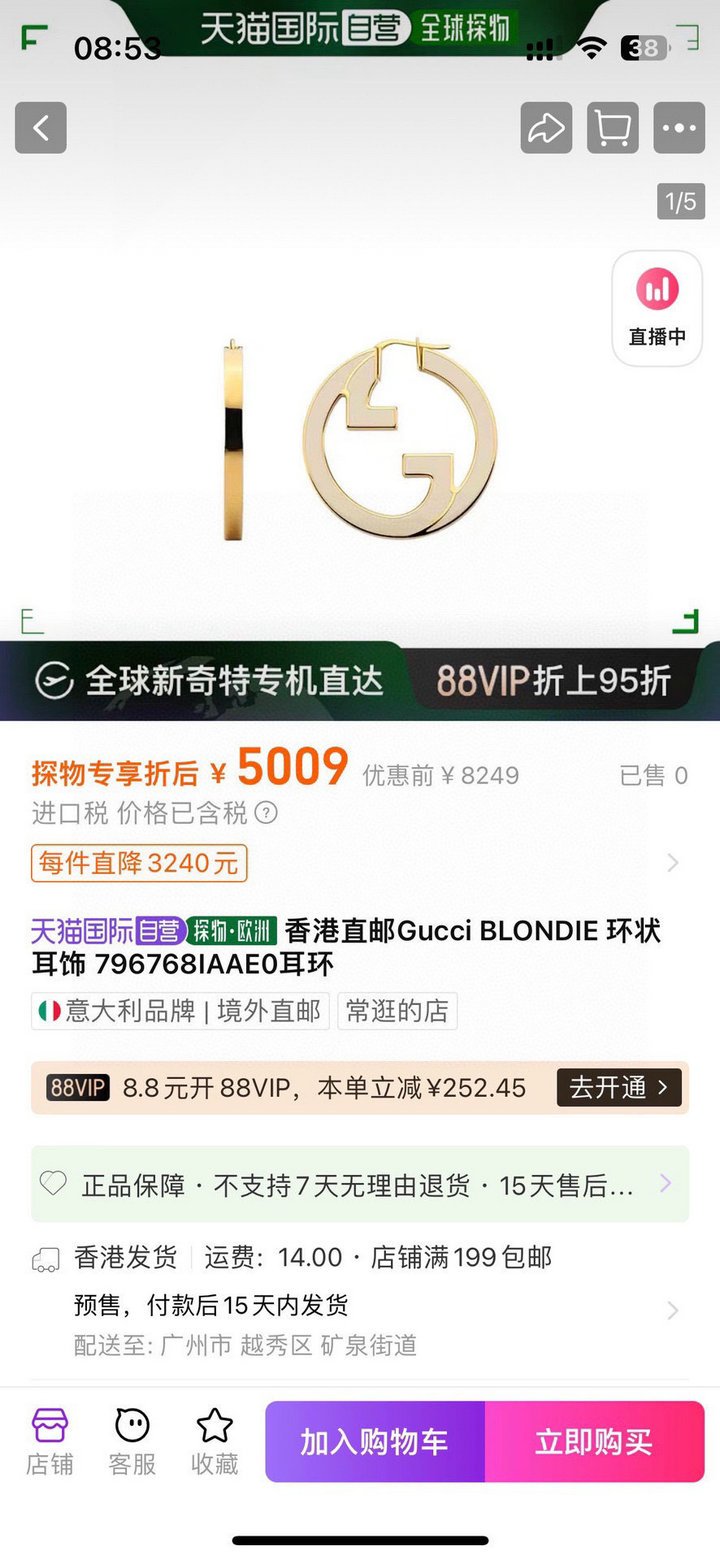Go back to the previous page
Screen dimensions: 720x1560
click(41, 128)
